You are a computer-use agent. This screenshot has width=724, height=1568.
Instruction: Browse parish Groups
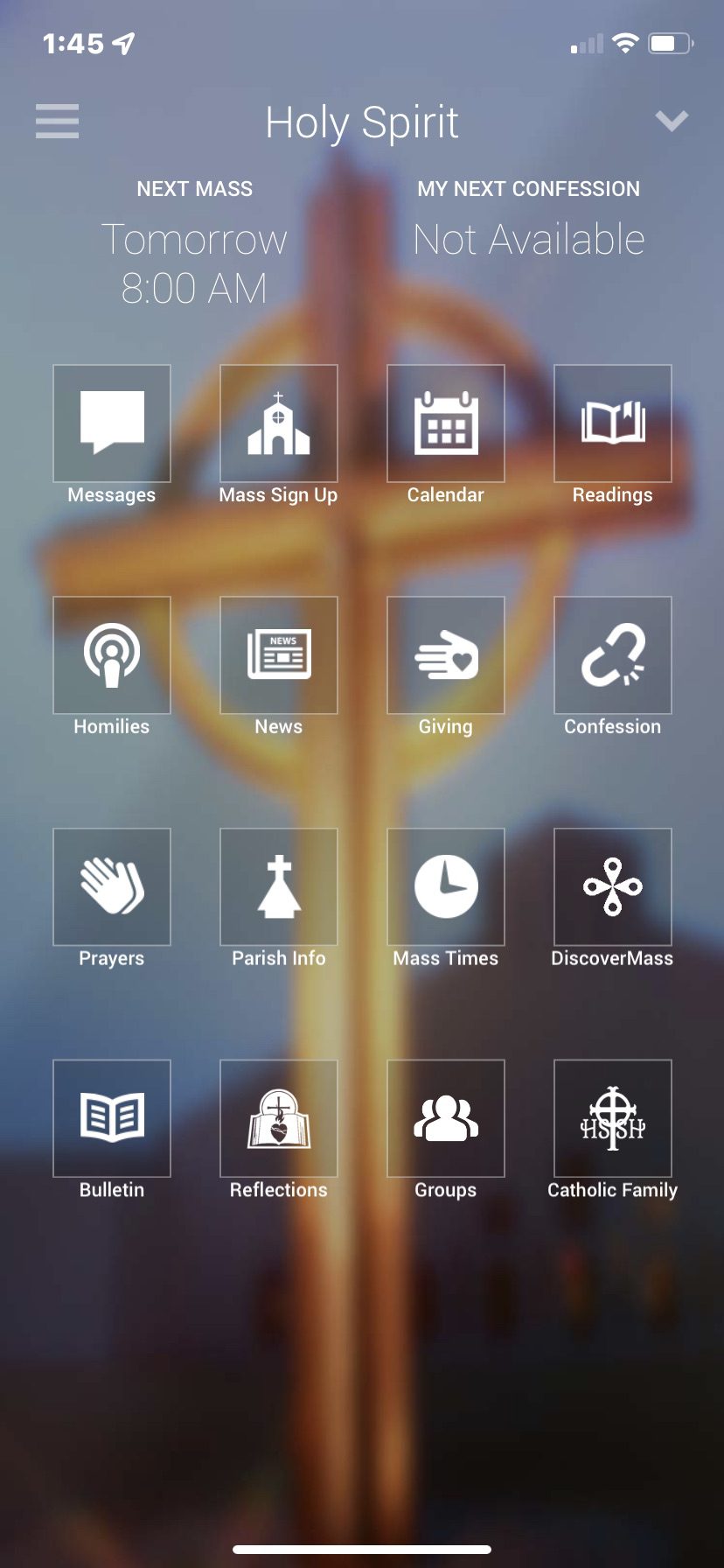coord(445,1119)
